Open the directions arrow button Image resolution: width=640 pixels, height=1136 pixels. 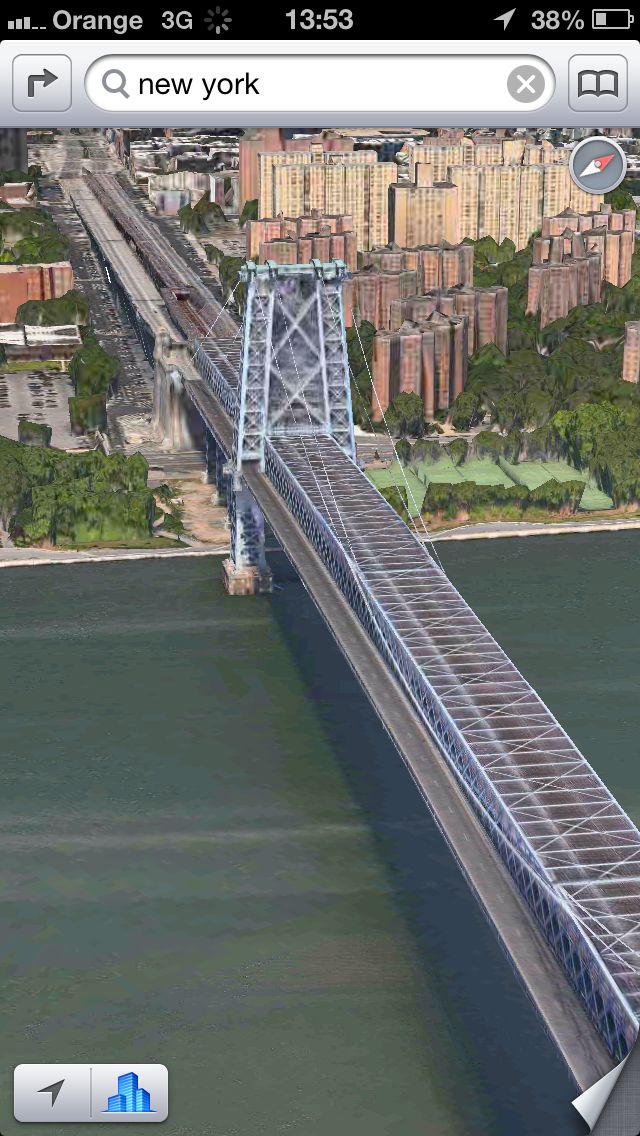point(42,84)
